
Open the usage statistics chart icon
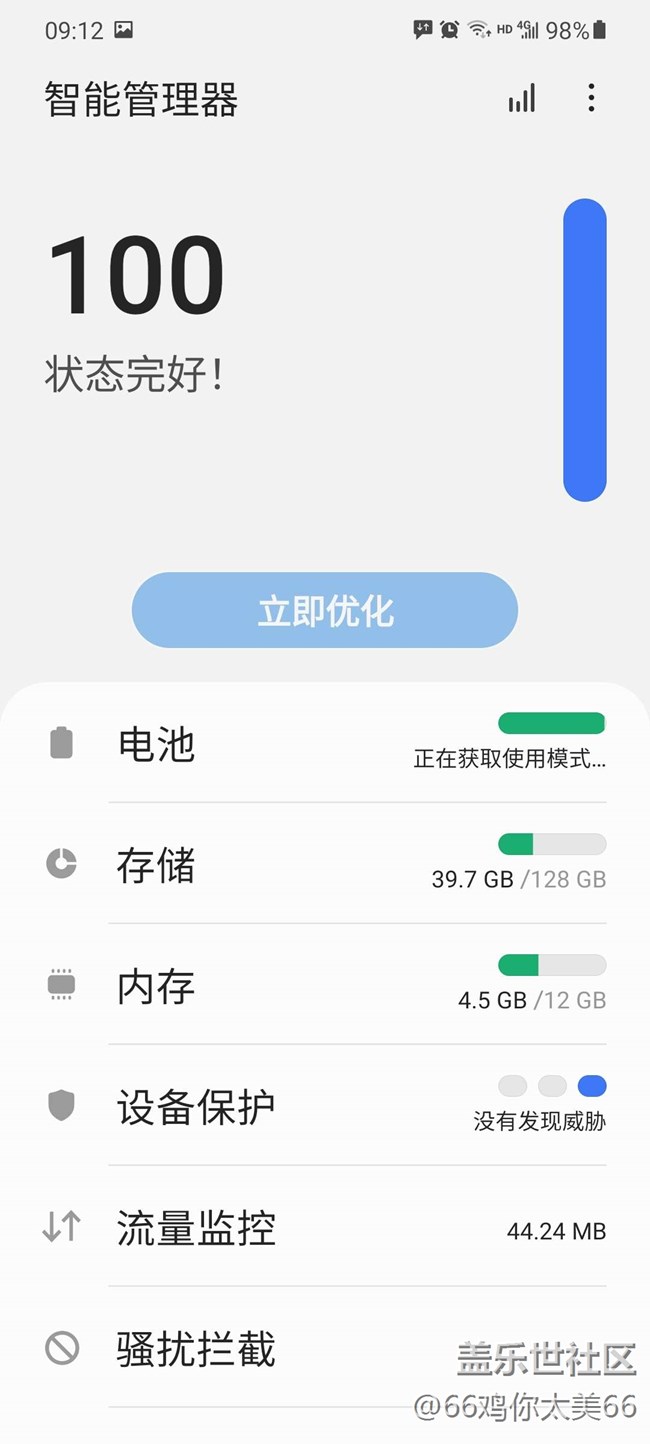(521, 98)
